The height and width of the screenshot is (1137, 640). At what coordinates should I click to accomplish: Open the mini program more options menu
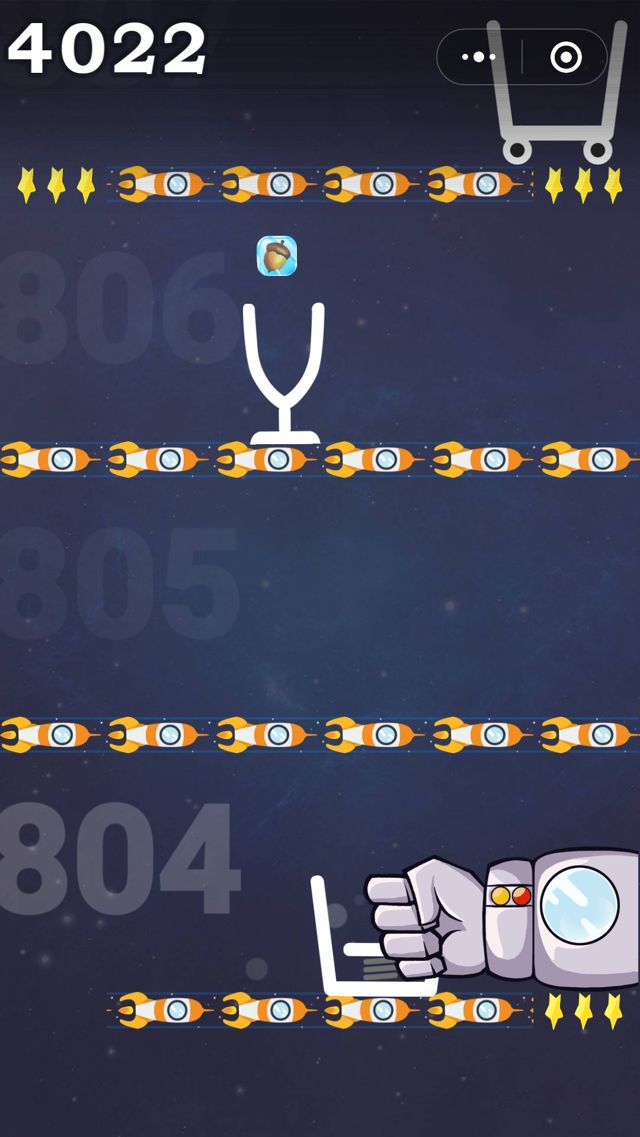point(479,57)
